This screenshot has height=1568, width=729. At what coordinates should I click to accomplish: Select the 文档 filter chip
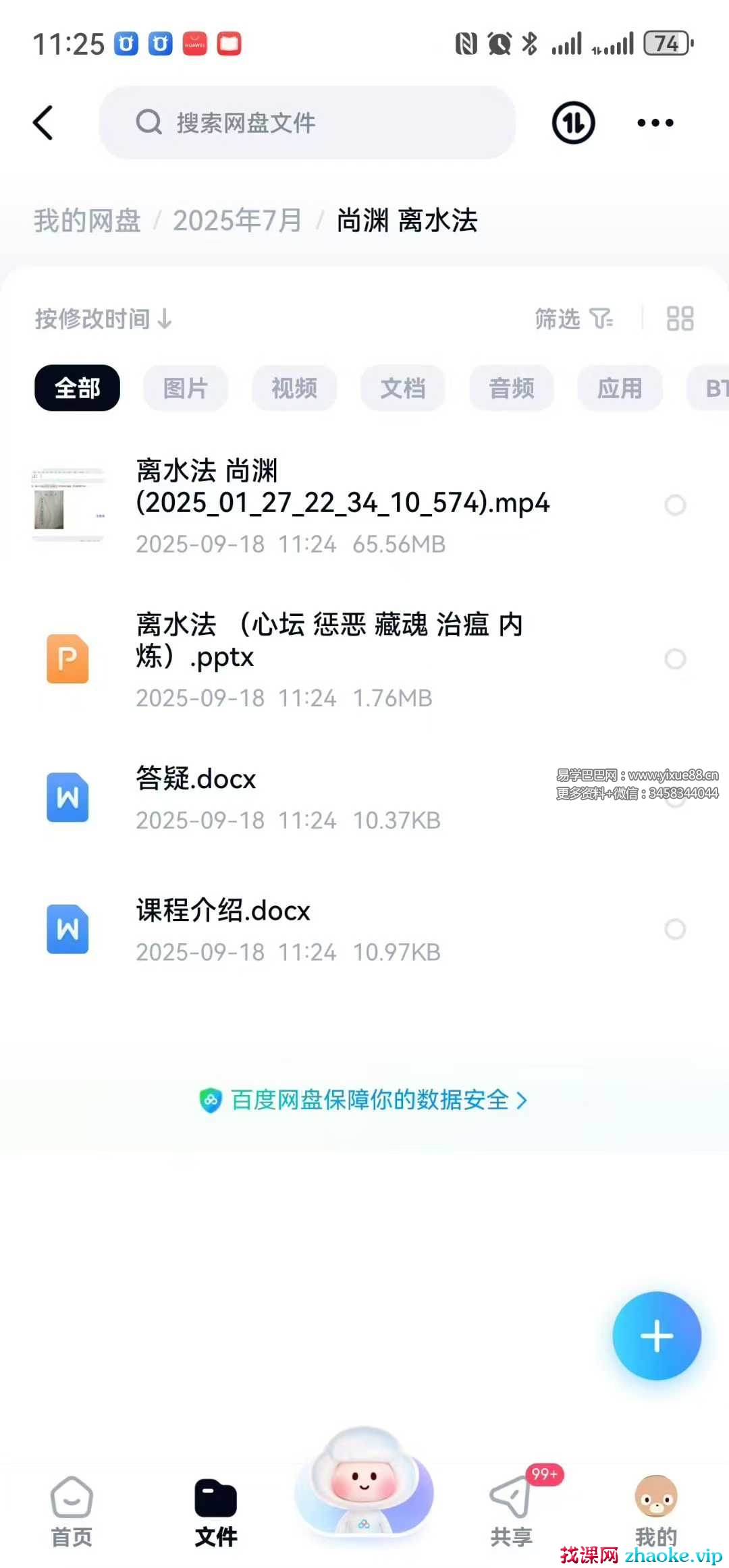point(402,389)
